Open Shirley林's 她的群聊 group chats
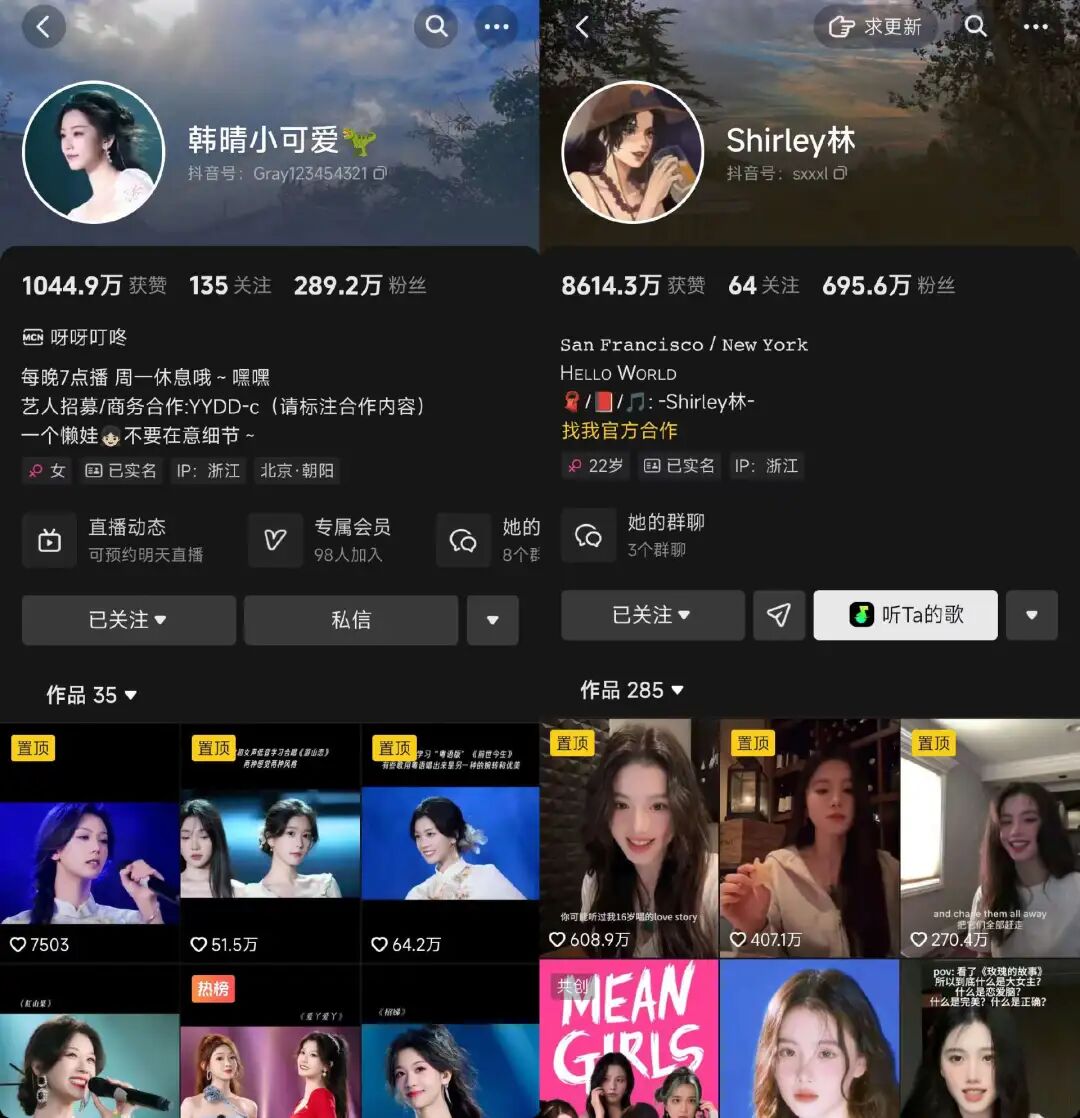1080x1118 pixels. (640, 535)
